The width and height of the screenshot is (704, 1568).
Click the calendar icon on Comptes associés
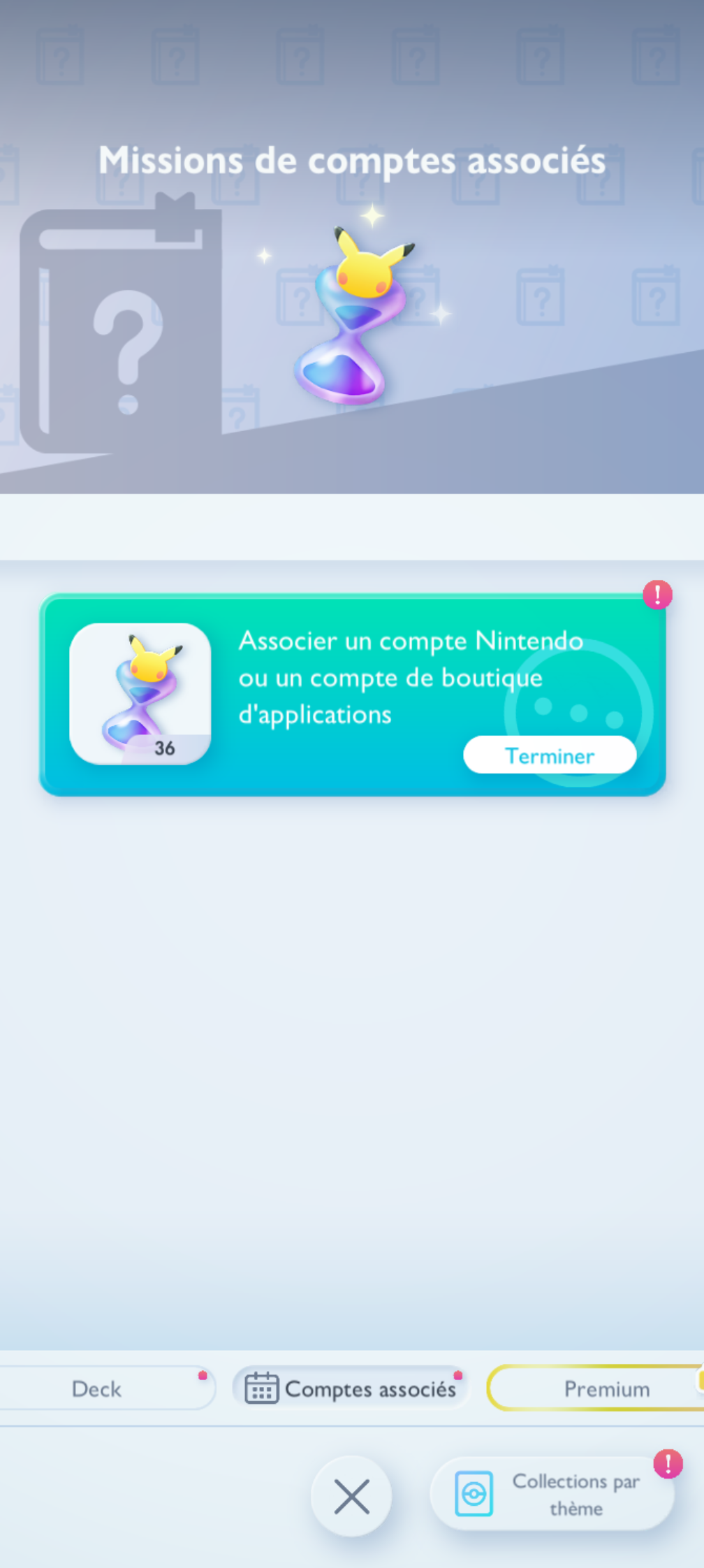coord(261,1389)
